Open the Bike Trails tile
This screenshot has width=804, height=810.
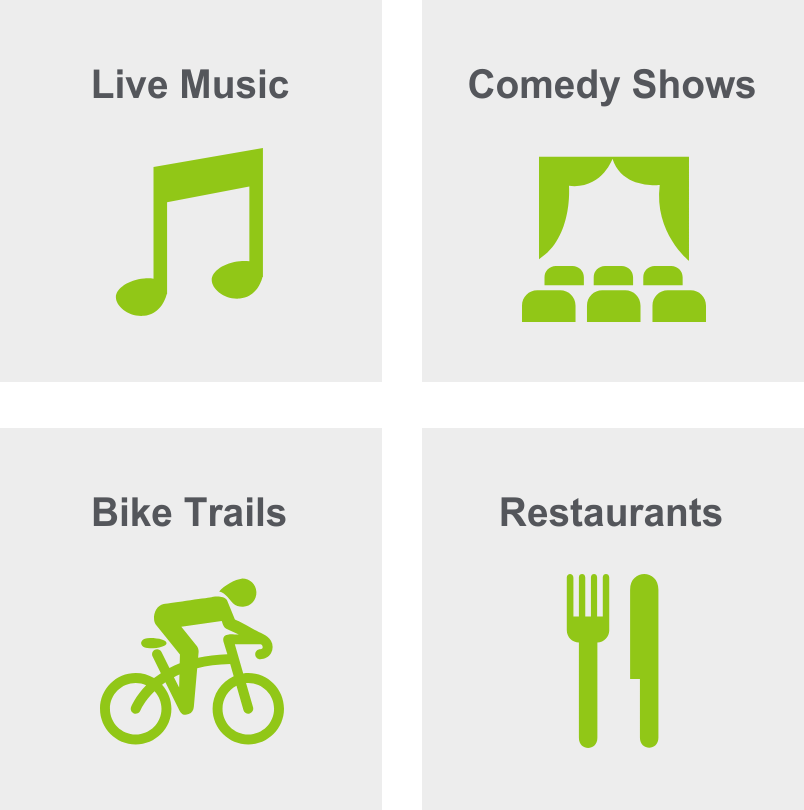190,620
